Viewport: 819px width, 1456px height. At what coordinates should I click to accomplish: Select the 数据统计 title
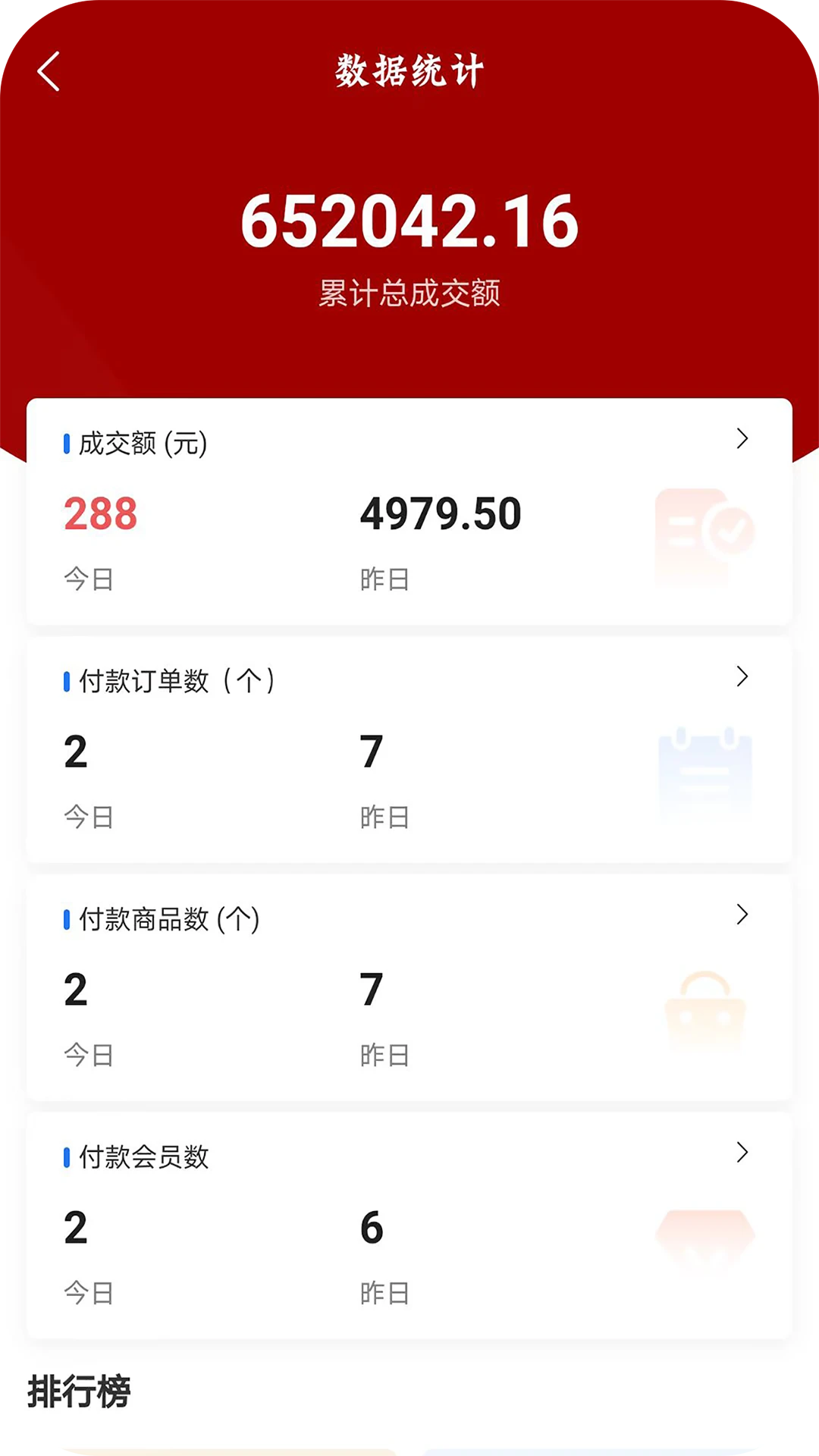(409, 72)
